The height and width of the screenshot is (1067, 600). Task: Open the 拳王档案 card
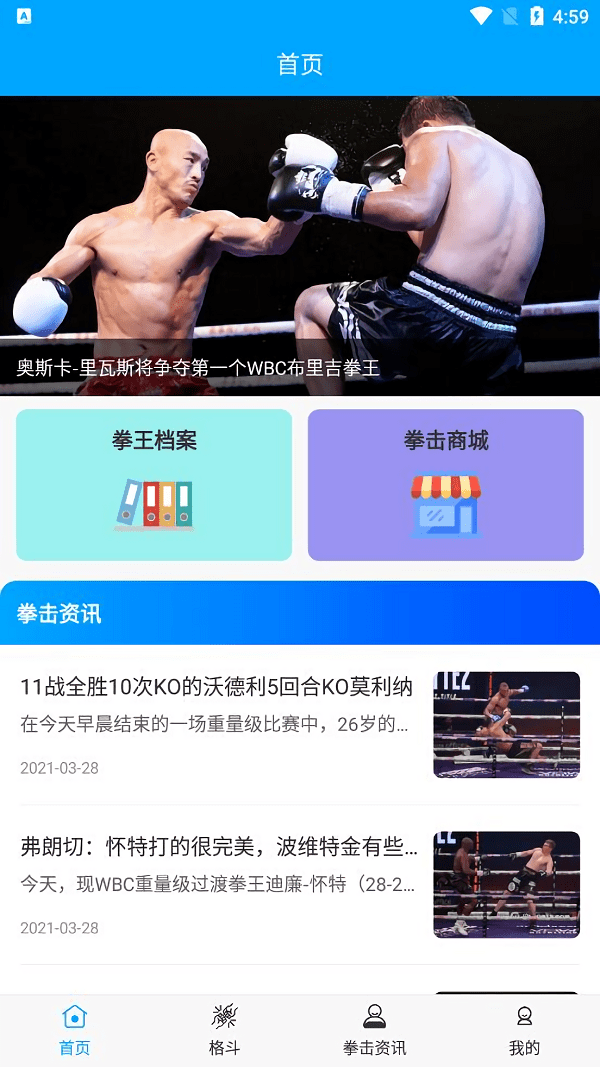point(154,485)
